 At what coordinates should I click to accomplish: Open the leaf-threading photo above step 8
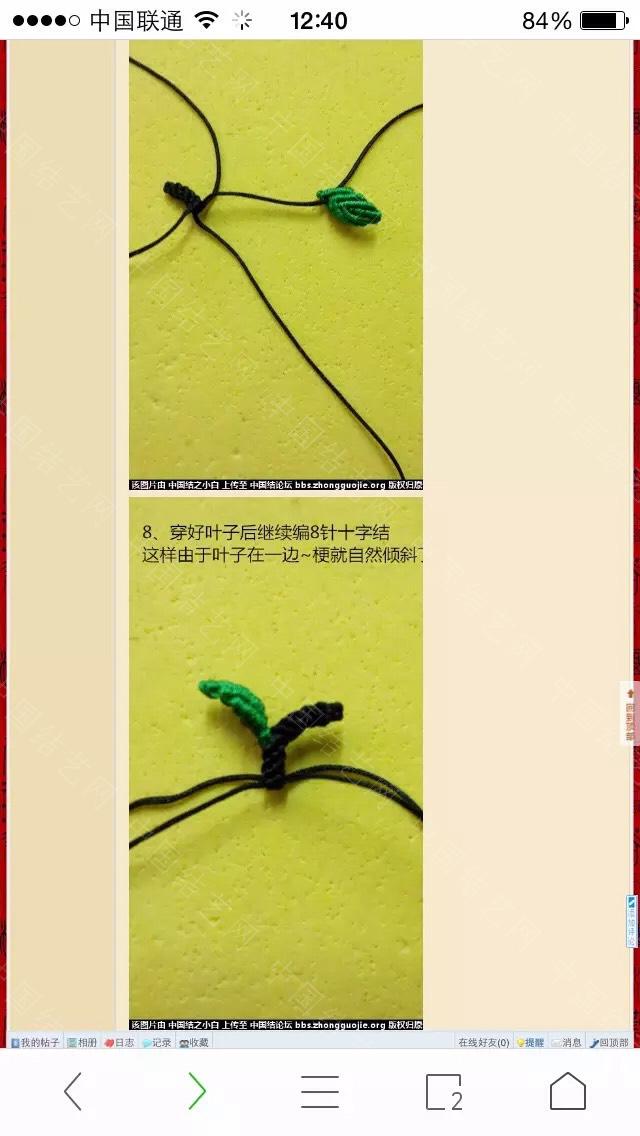pyautogui.click(x=275, y=260)
